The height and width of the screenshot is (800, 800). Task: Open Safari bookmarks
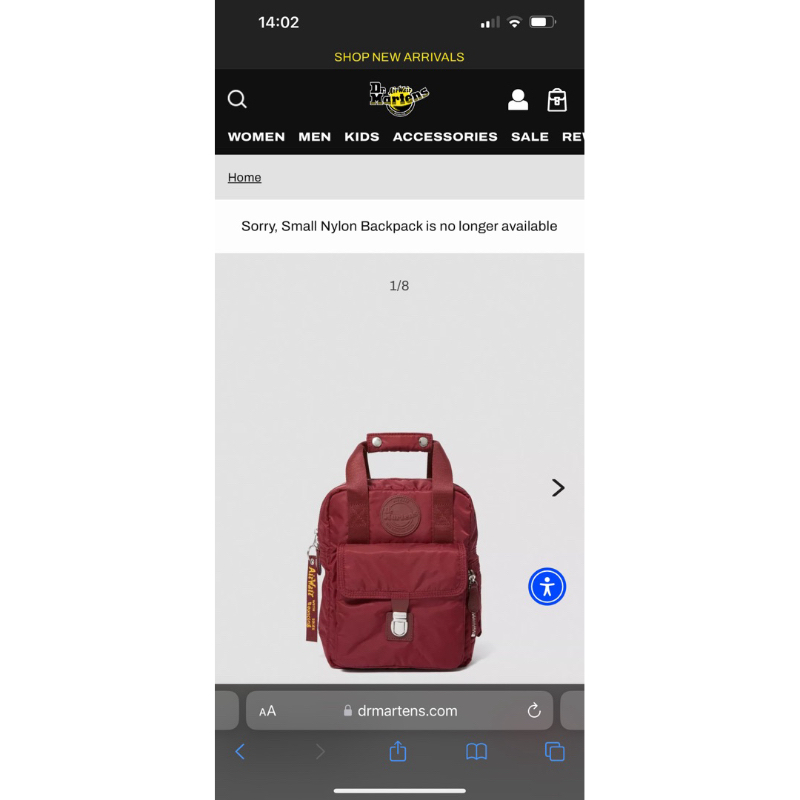click(477, 751)
